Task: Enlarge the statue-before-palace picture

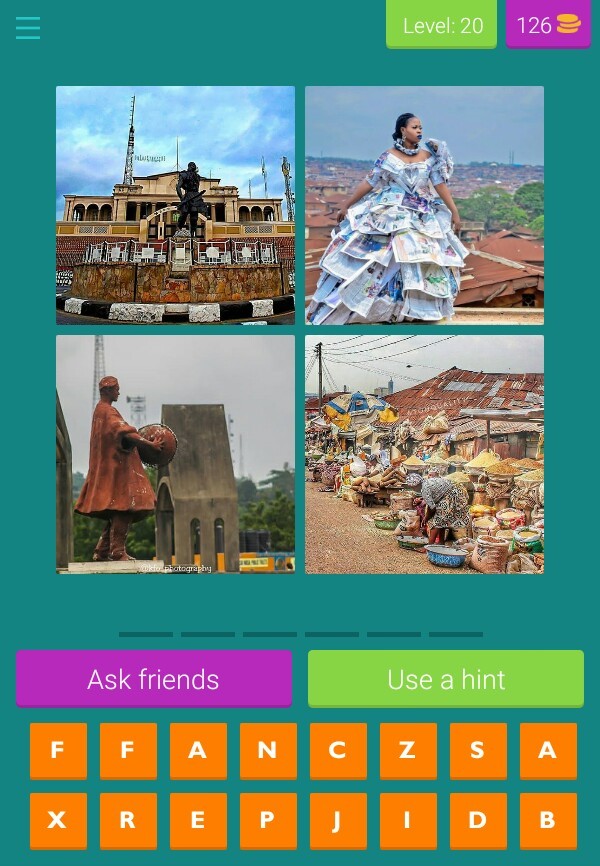Action: pos(175,205)
